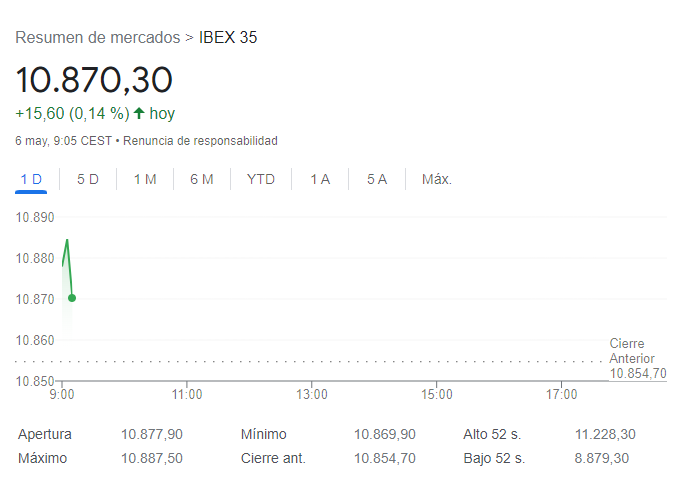
Task: Select the YTD range tab
Action: coord(261,179)
